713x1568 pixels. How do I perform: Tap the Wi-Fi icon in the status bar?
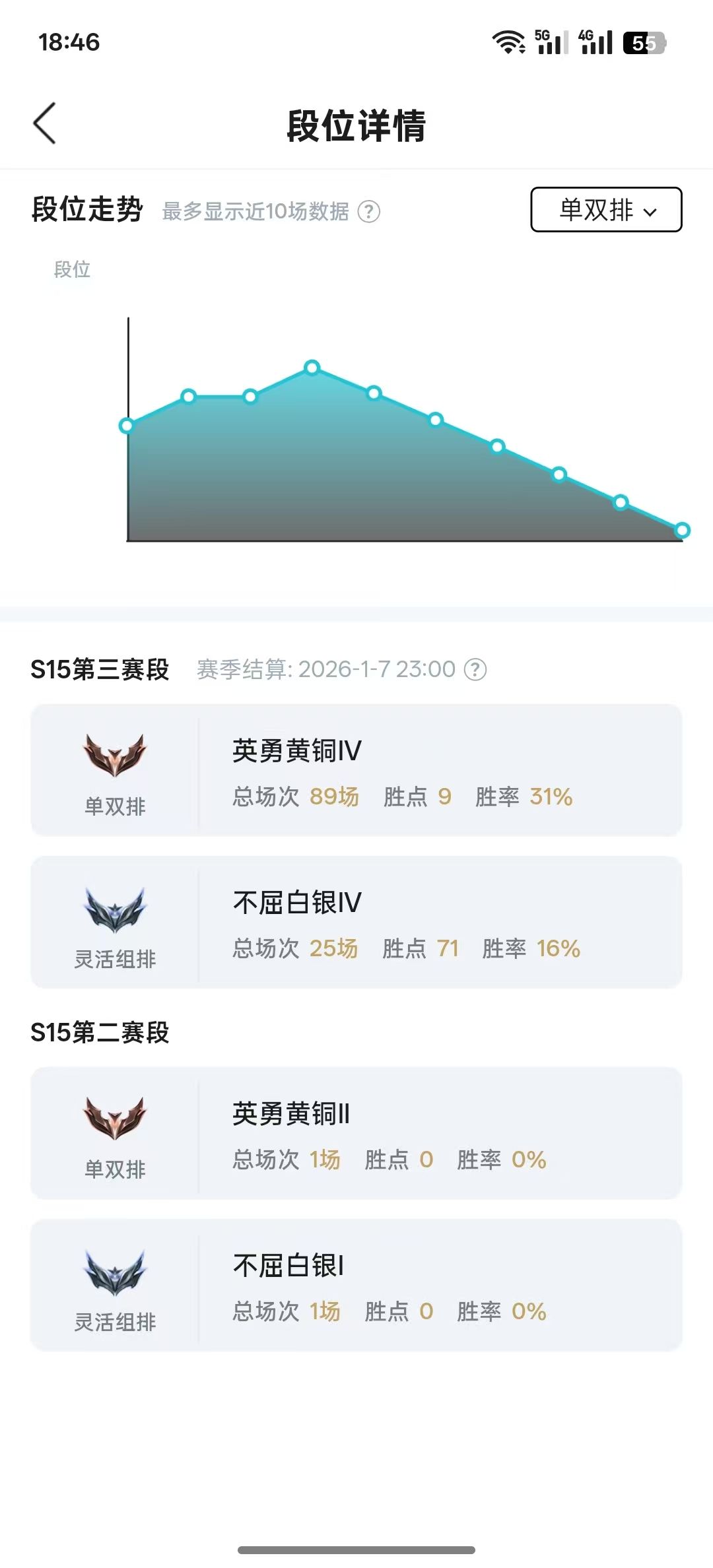508,41
